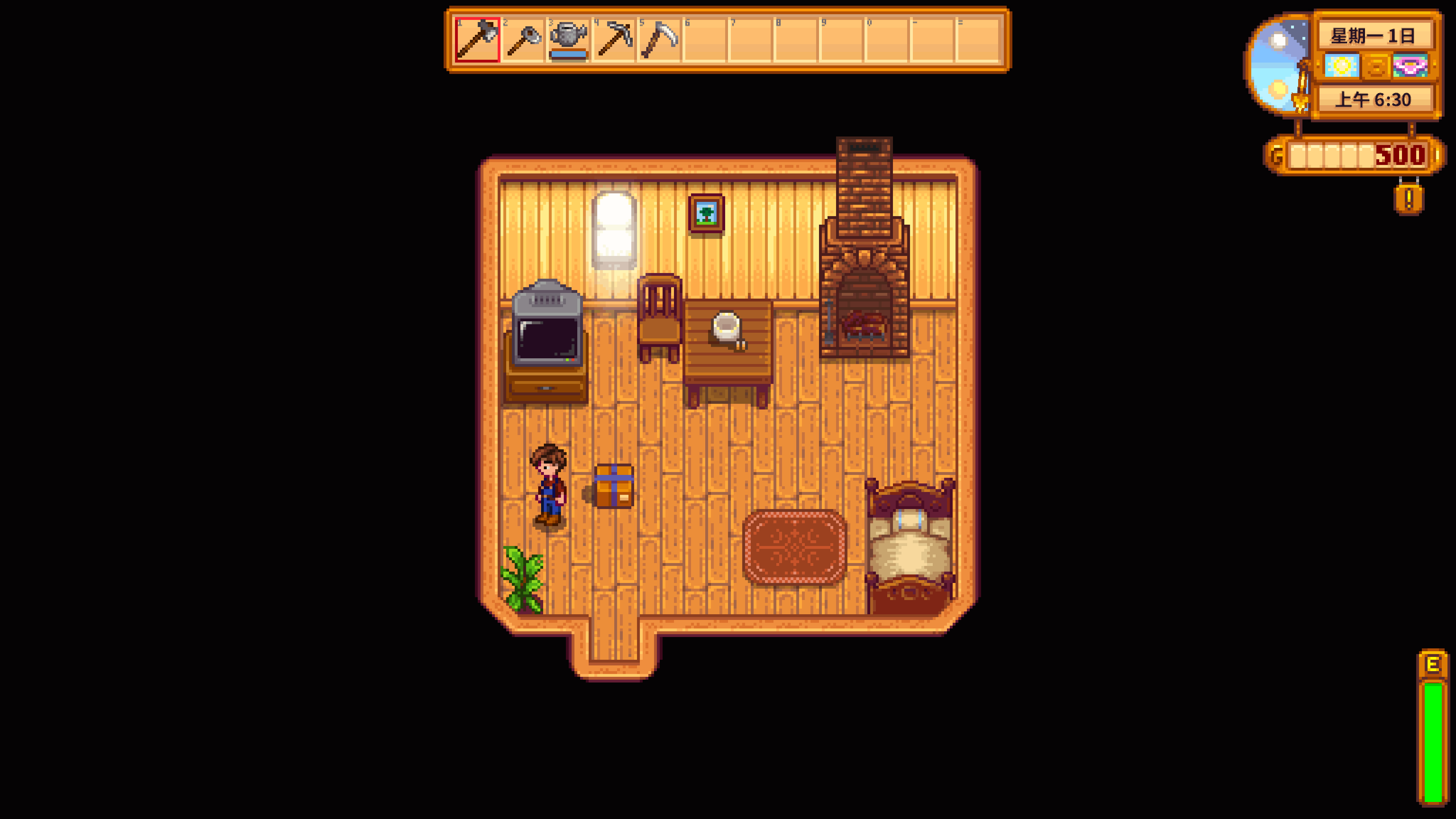The height and width of the screenshot is (819, 1456).
Task: Select the hoe in the toolbar
Action: (x=523, y=39)
